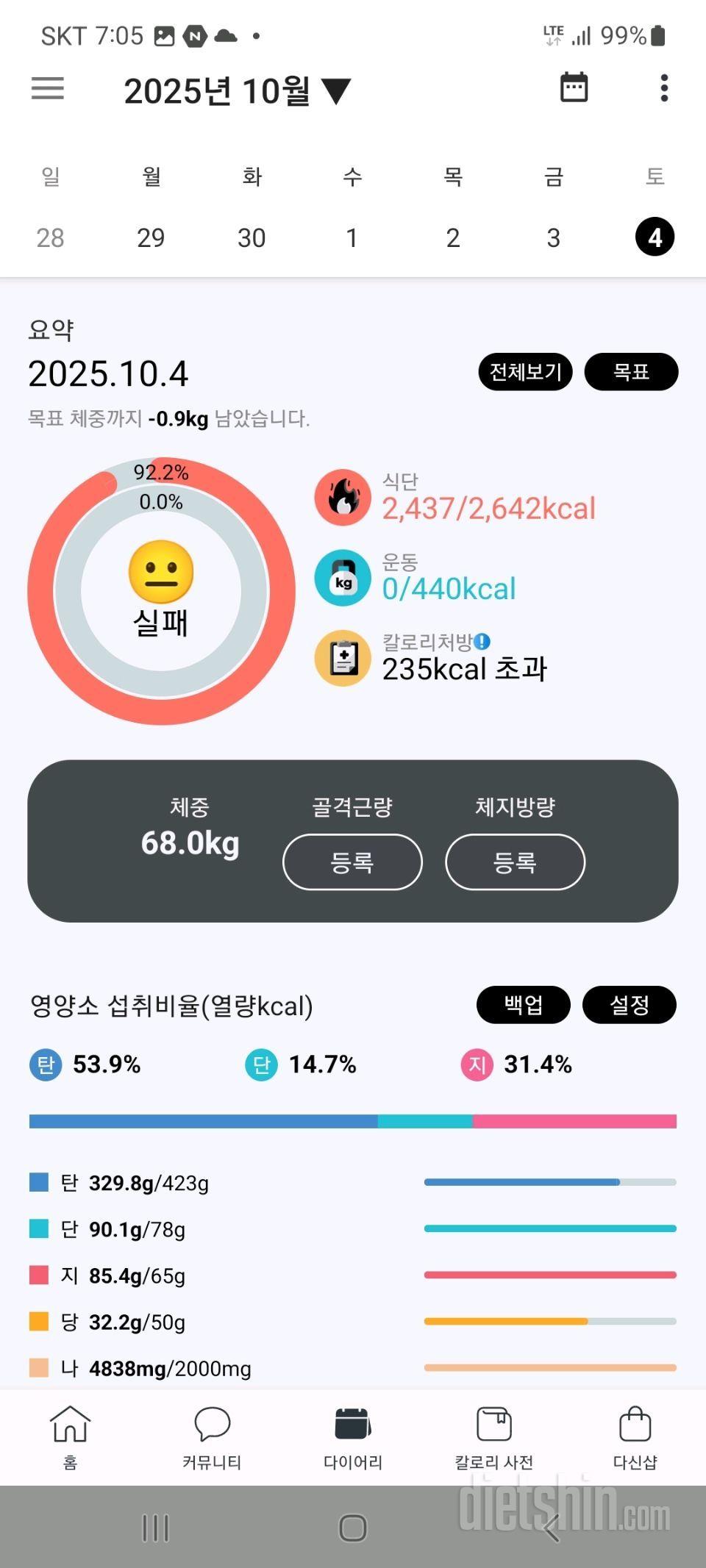
Task: Tap the 백업 button
Action: click(x=523, y=1005)
